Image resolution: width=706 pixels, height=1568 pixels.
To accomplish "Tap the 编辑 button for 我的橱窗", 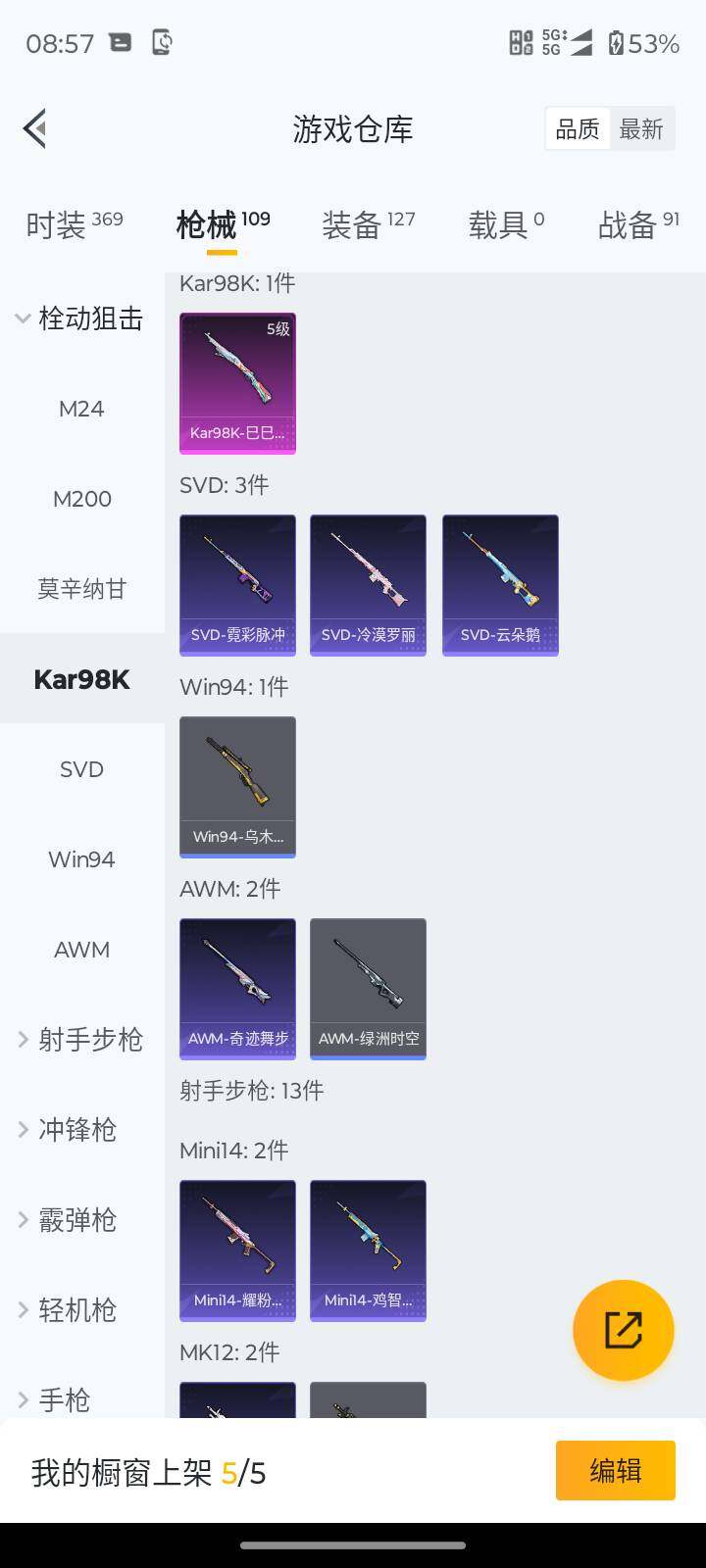I will tap(615, 1470).
